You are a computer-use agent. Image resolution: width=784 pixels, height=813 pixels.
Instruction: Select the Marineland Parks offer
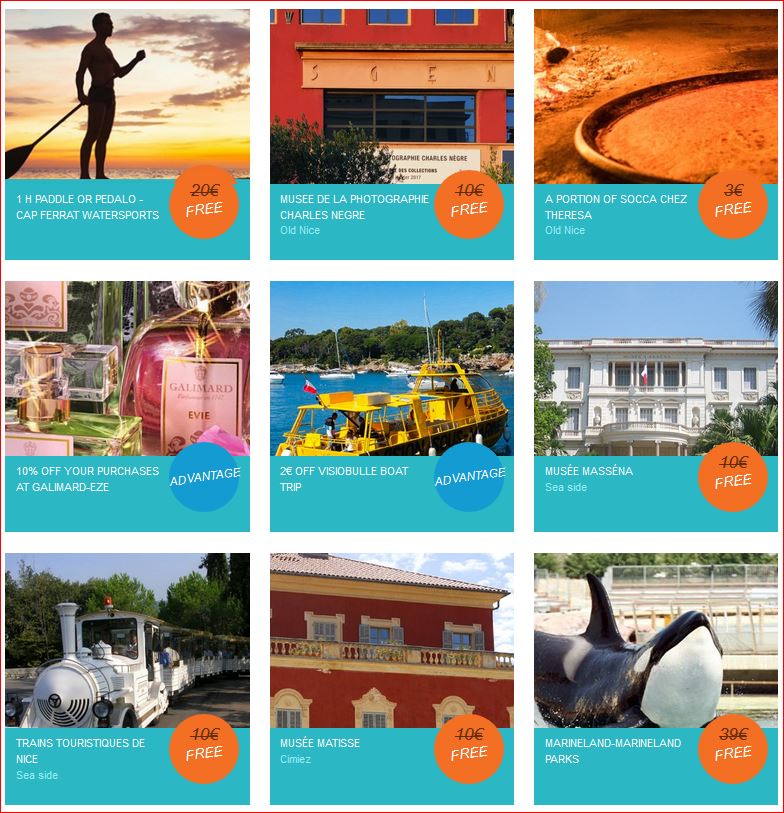[x=655, y=678]
